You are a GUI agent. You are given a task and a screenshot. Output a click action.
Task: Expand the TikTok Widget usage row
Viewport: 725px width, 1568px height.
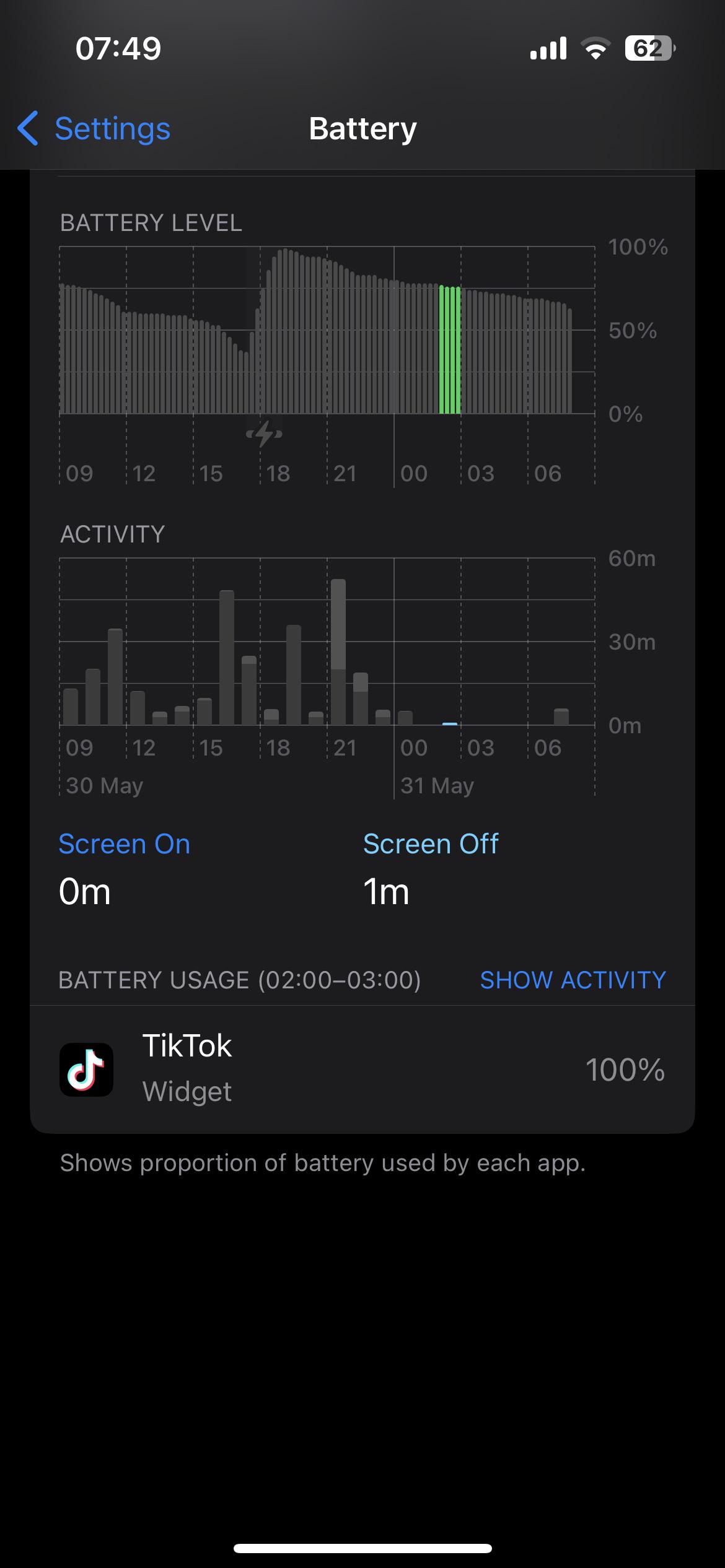[362, 1068]
